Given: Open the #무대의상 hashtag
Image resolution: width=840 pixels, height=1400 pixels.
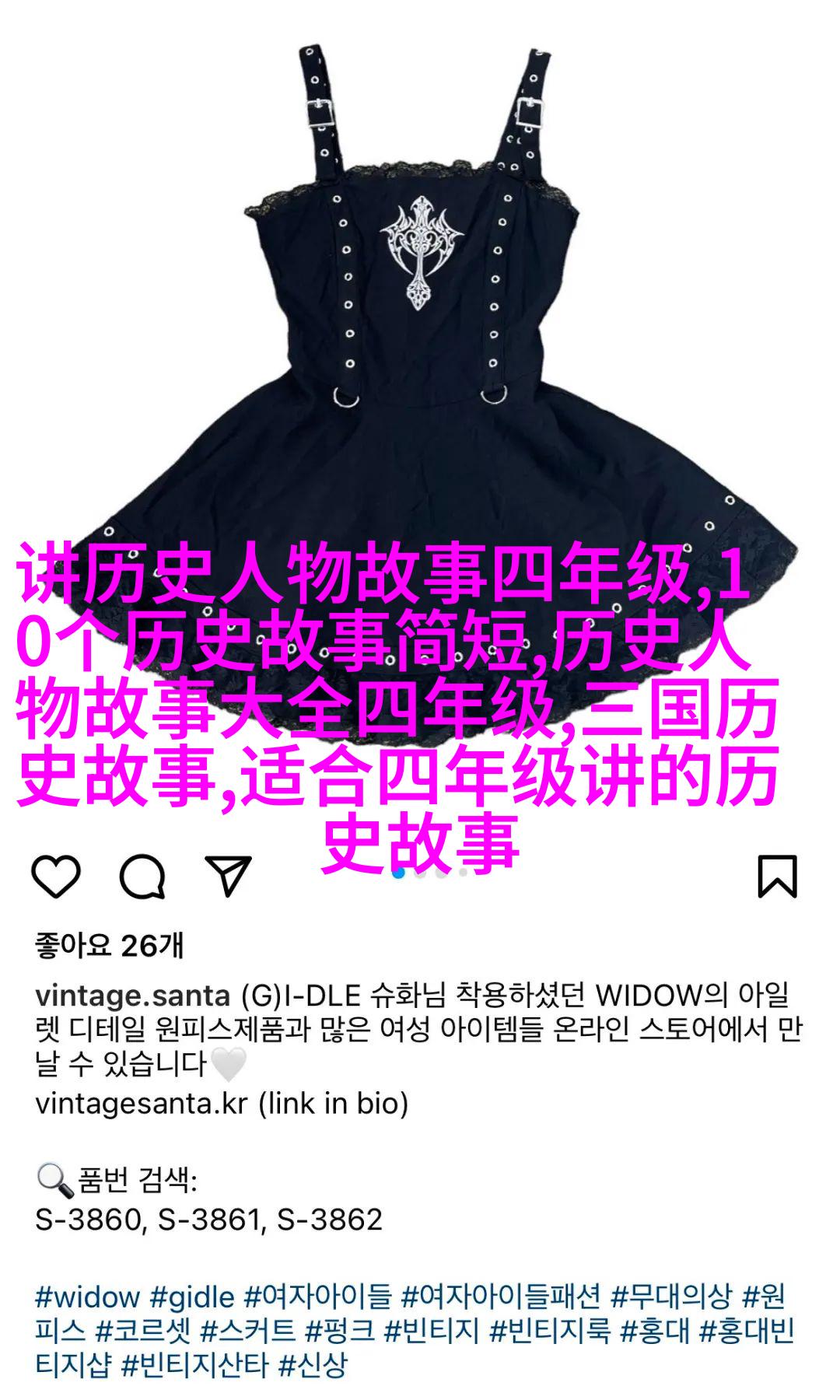Looking at the screenshot, I should [672, 1297].
